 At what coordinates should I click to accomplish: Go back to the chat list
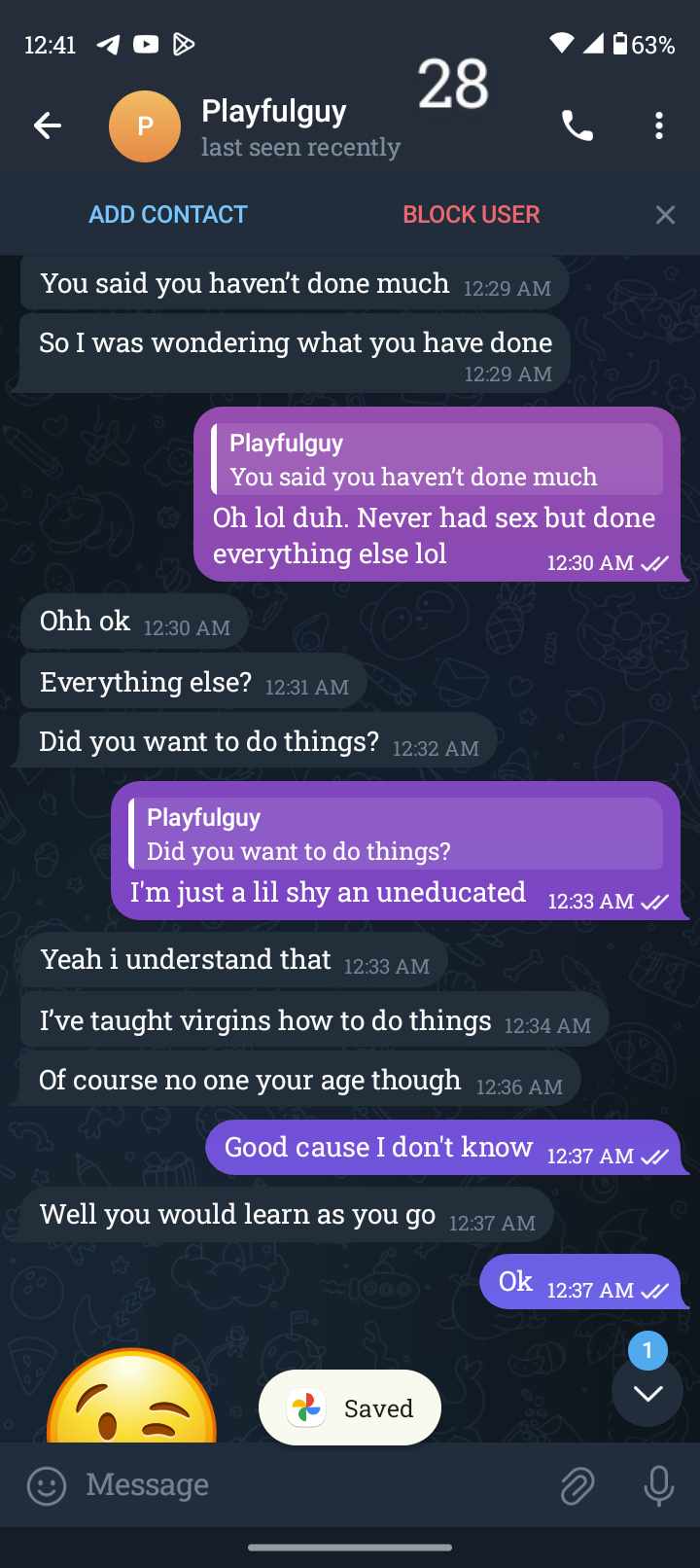coord(48,125)
